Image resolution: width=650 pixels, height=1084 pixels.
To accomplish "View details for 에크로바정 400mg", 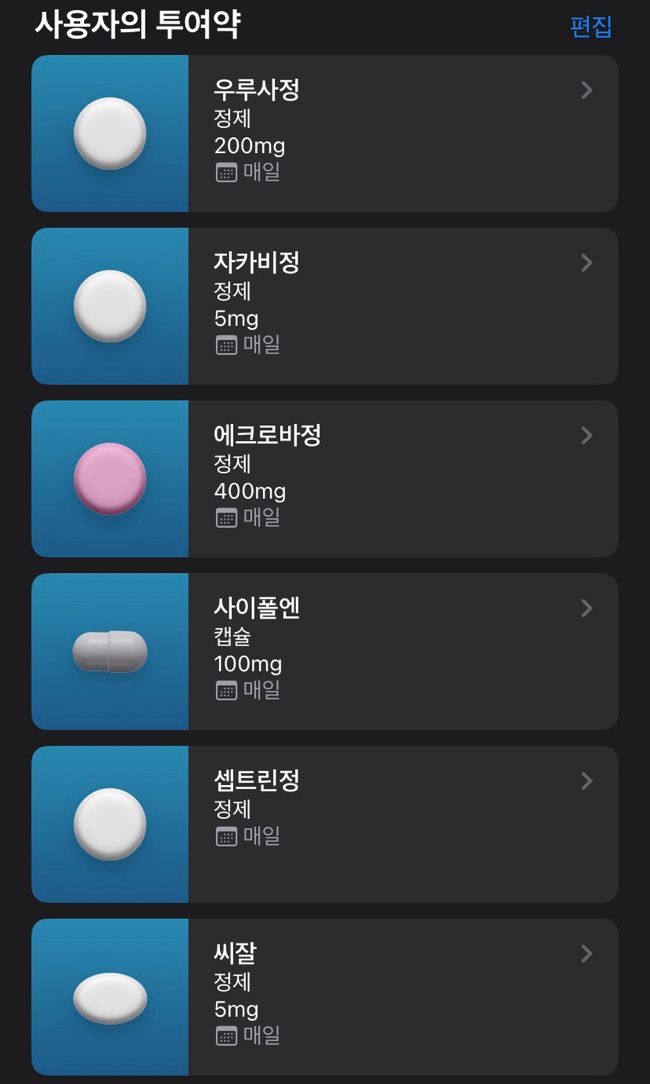I will point(324,479).
